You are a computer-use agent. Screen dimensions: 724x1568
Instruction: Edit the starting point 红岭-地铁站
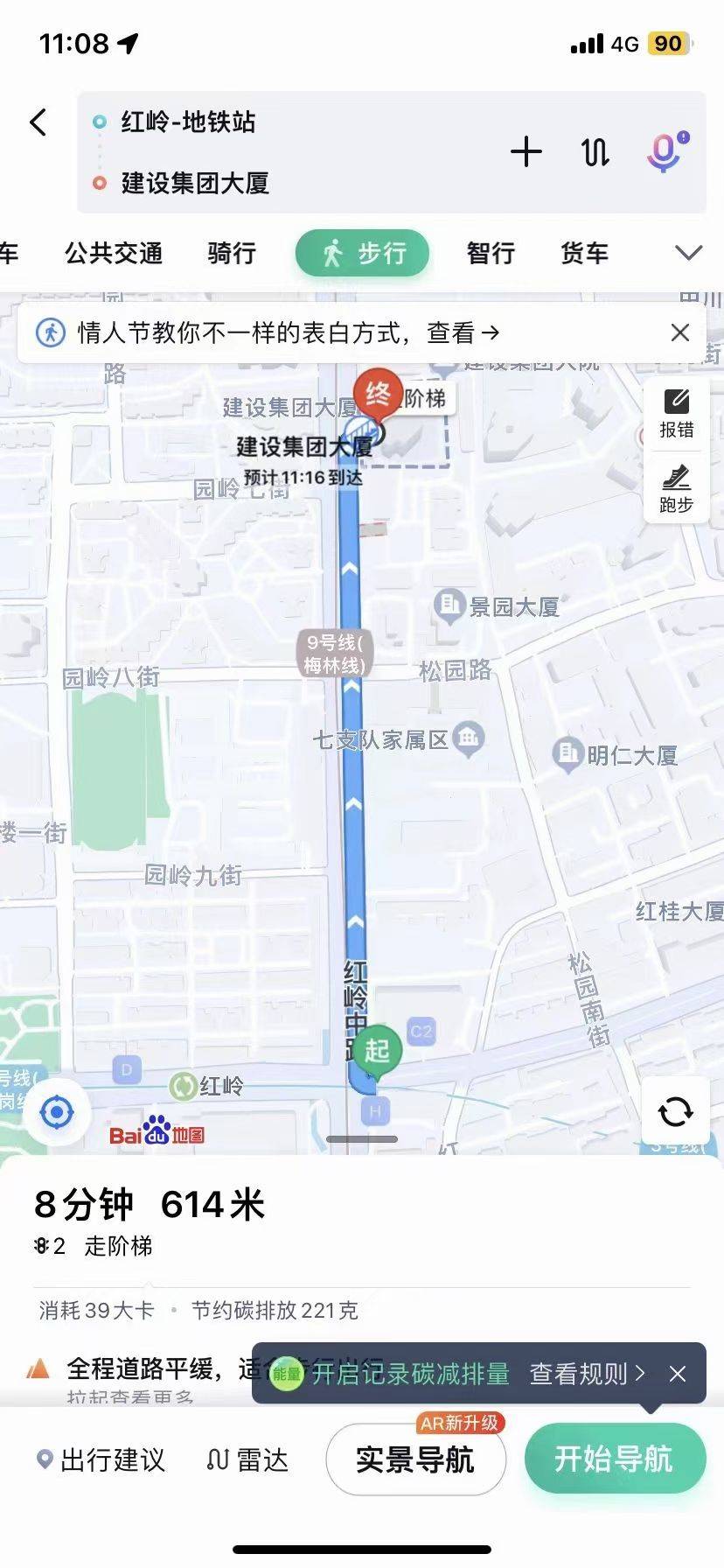point(188,122)
